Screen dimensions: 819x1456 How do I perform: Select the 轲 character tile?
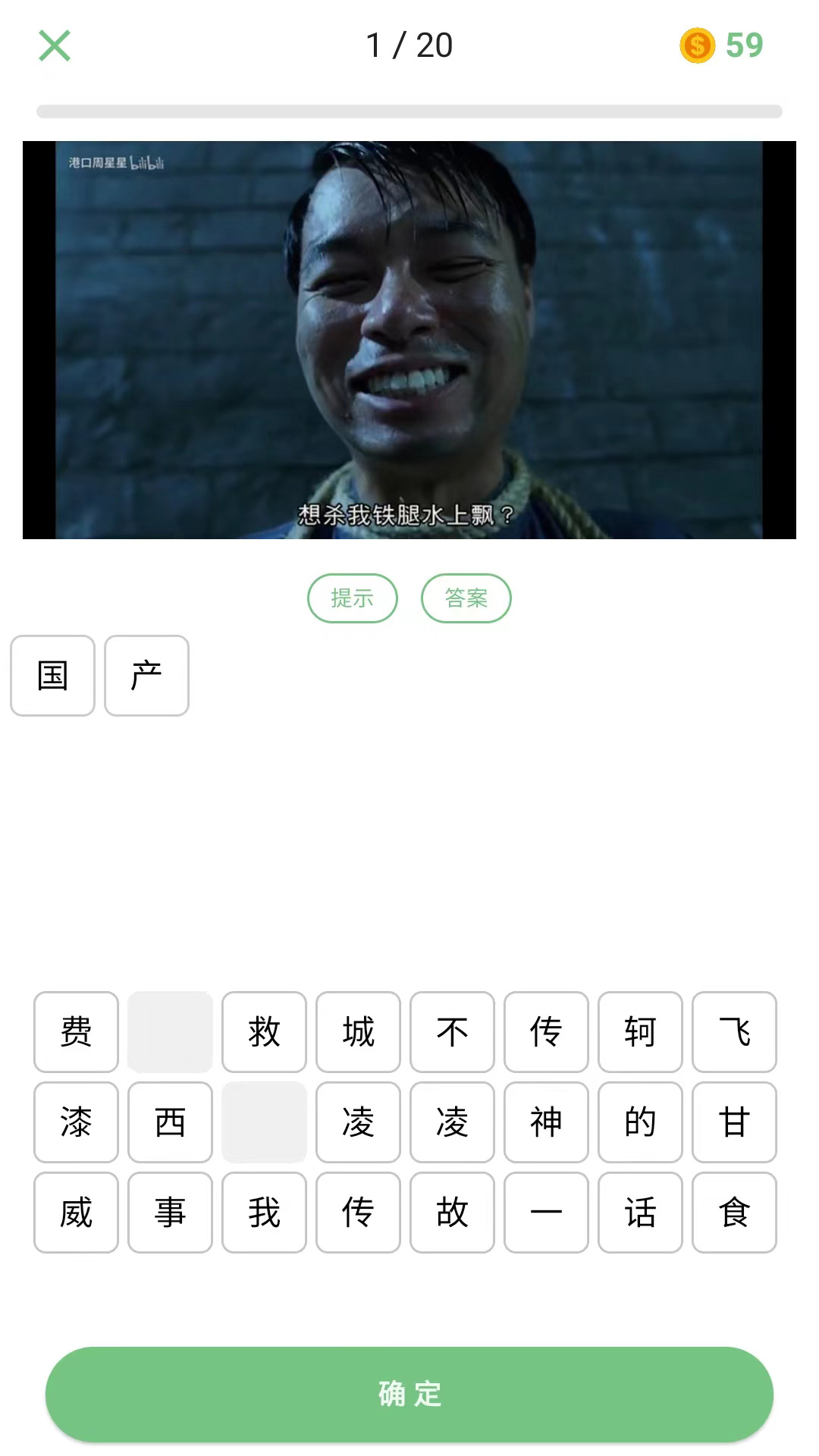click(x=640, y=1032)
